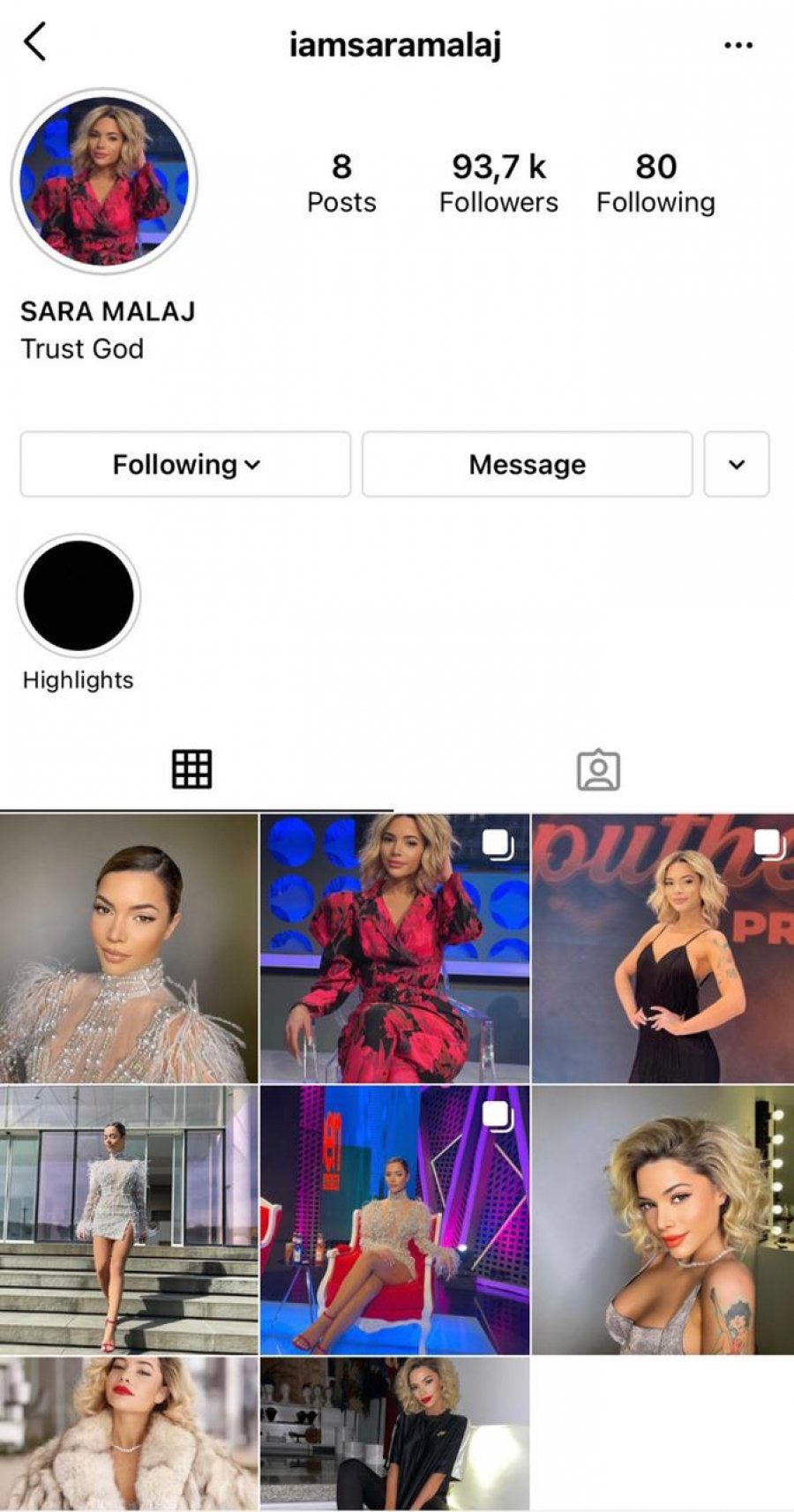Open Sara Malaj's profile picture
The image size is (794, 1512).
(x=104, y=182)
